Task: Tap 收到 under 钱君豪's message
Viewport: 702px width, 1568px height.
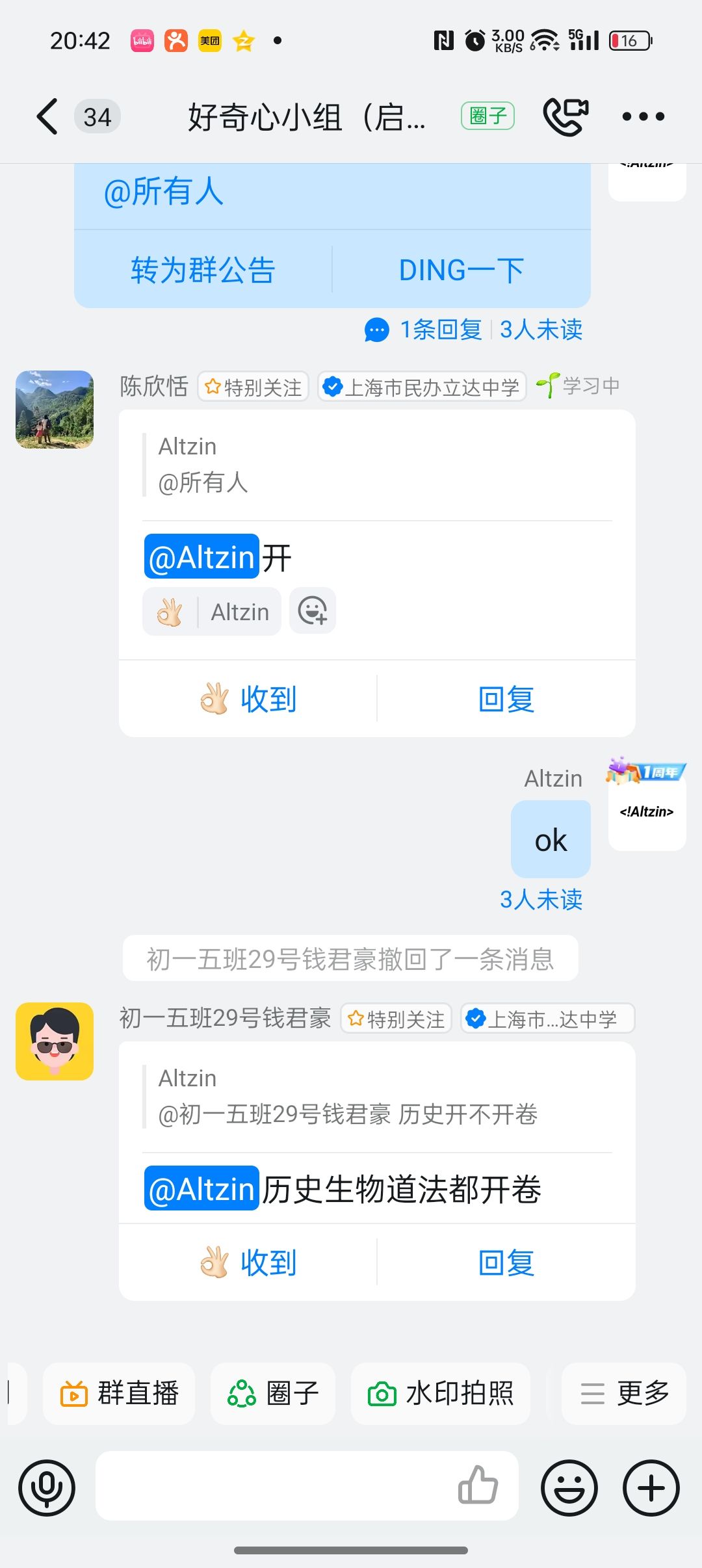Action: point(248,1262)
